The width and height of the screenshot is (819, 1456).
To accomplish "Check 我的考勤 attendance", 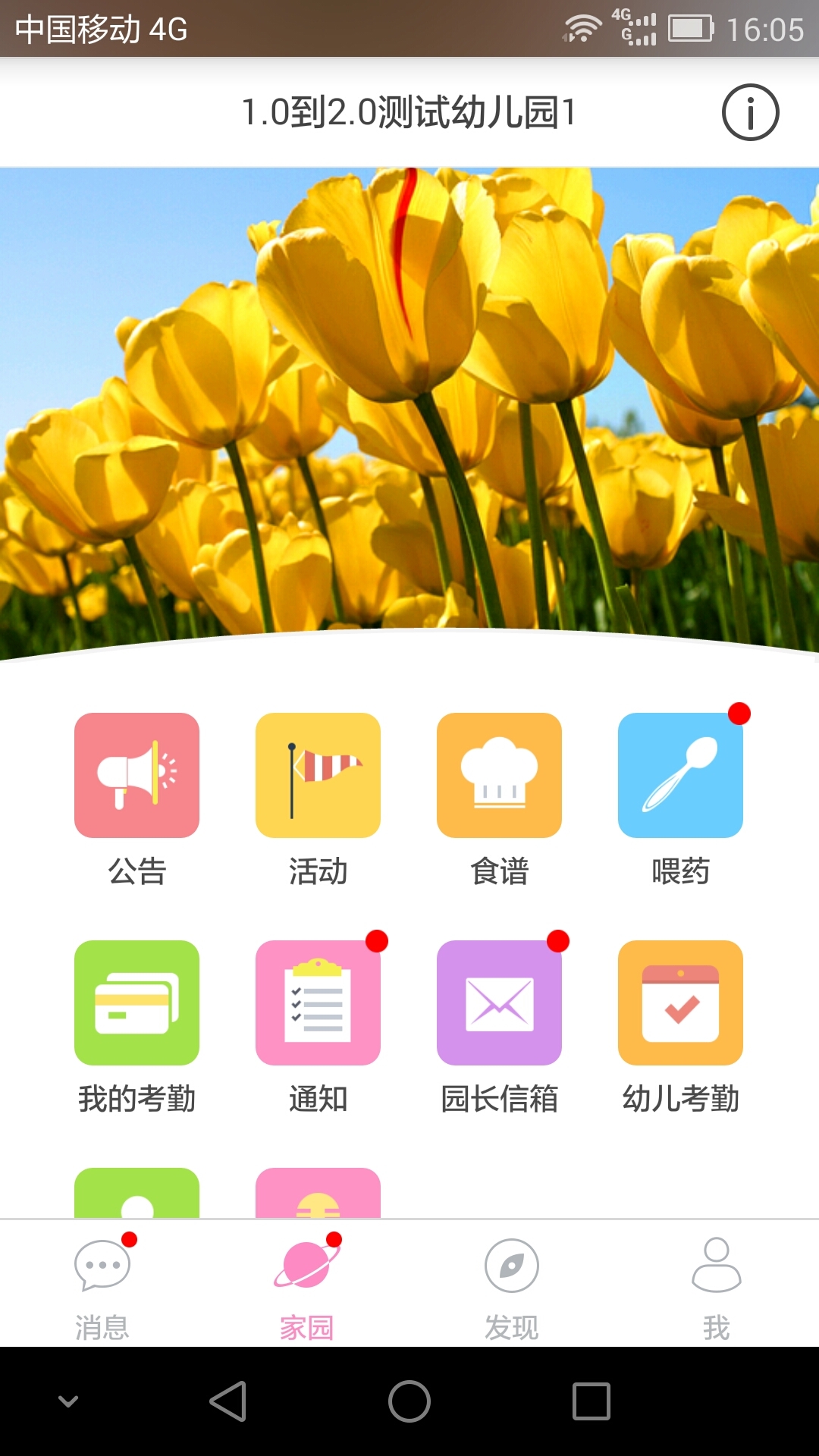I will click(136, 1003).
